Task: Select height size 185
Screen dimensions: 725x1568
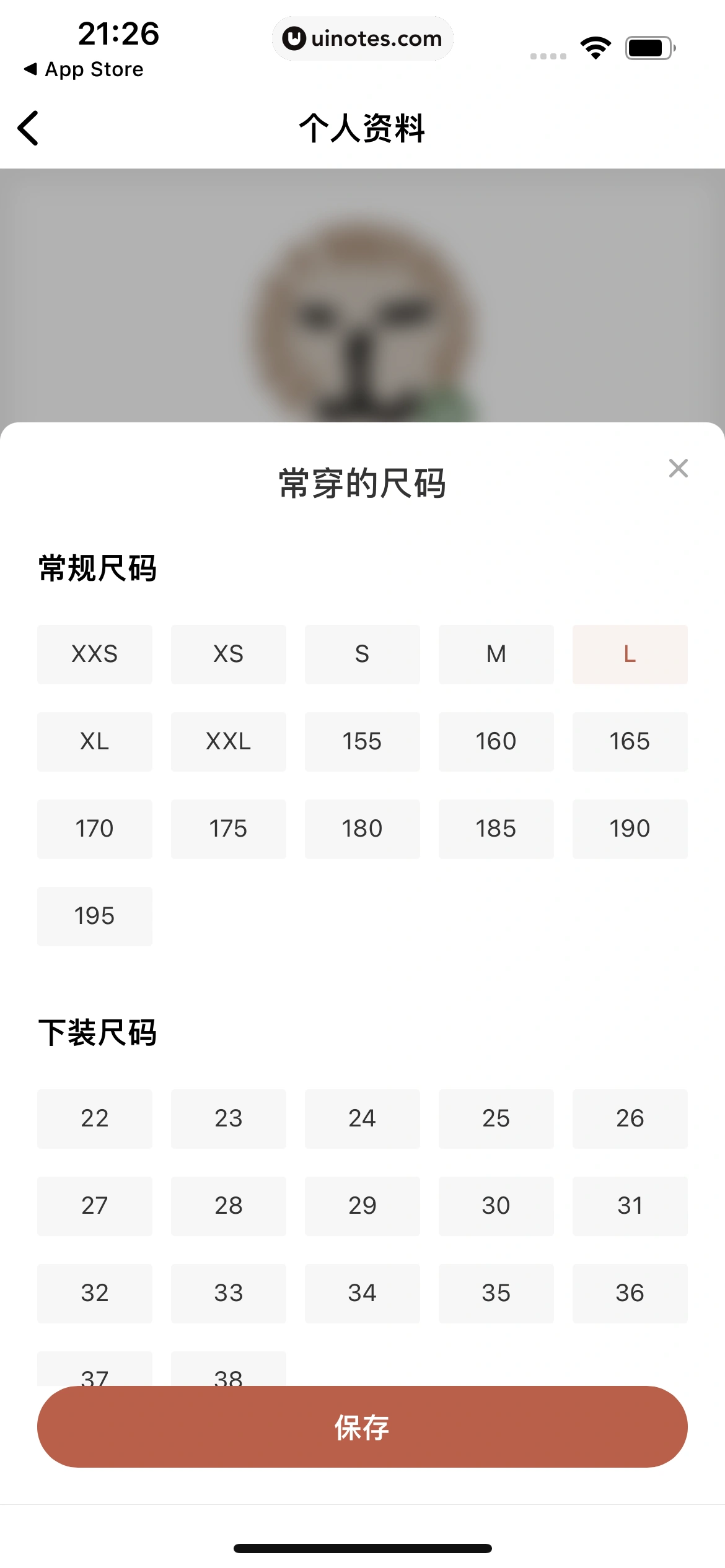Action: pos(496,829)
